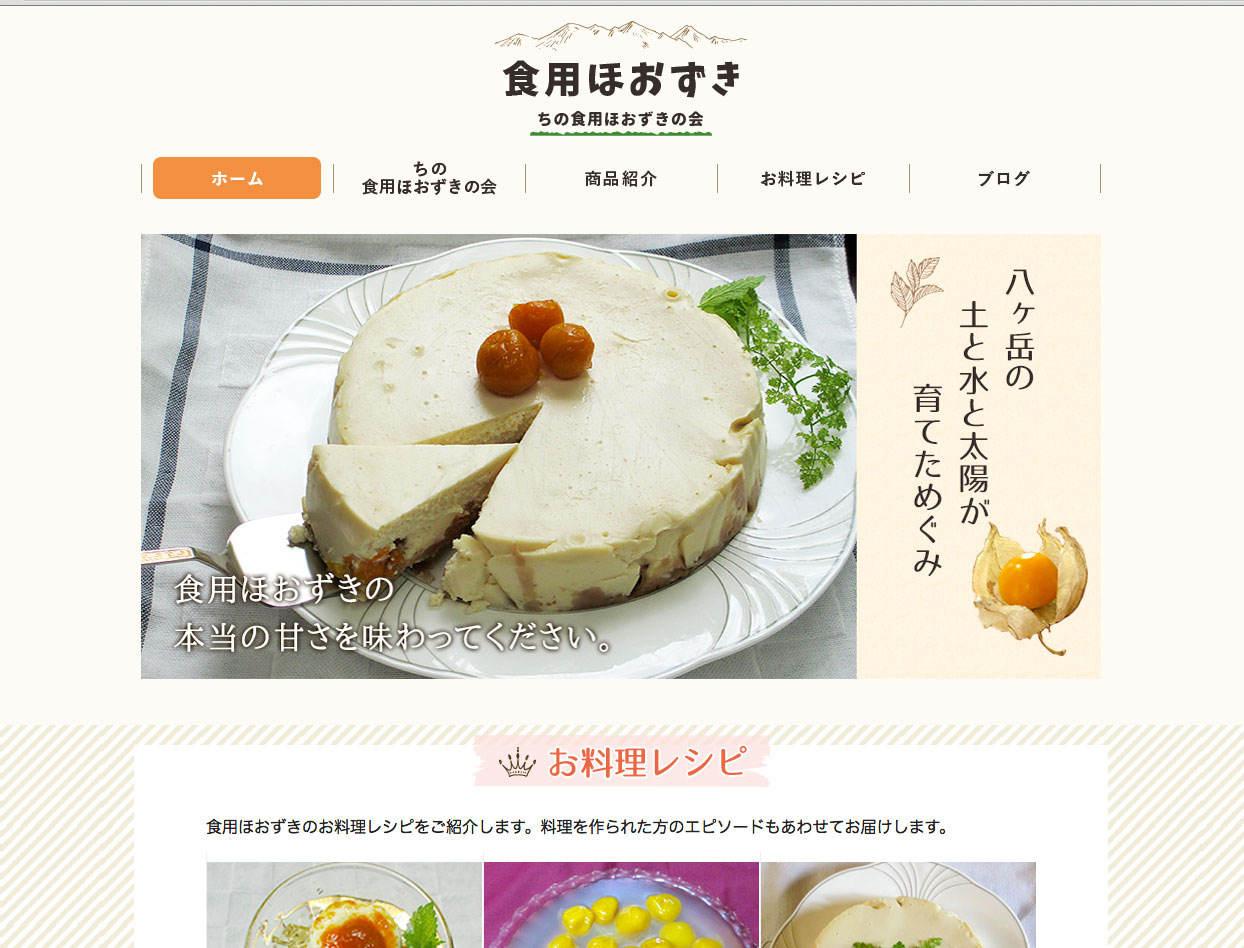Open the 商品紹介 section

(x=621, y=179)
